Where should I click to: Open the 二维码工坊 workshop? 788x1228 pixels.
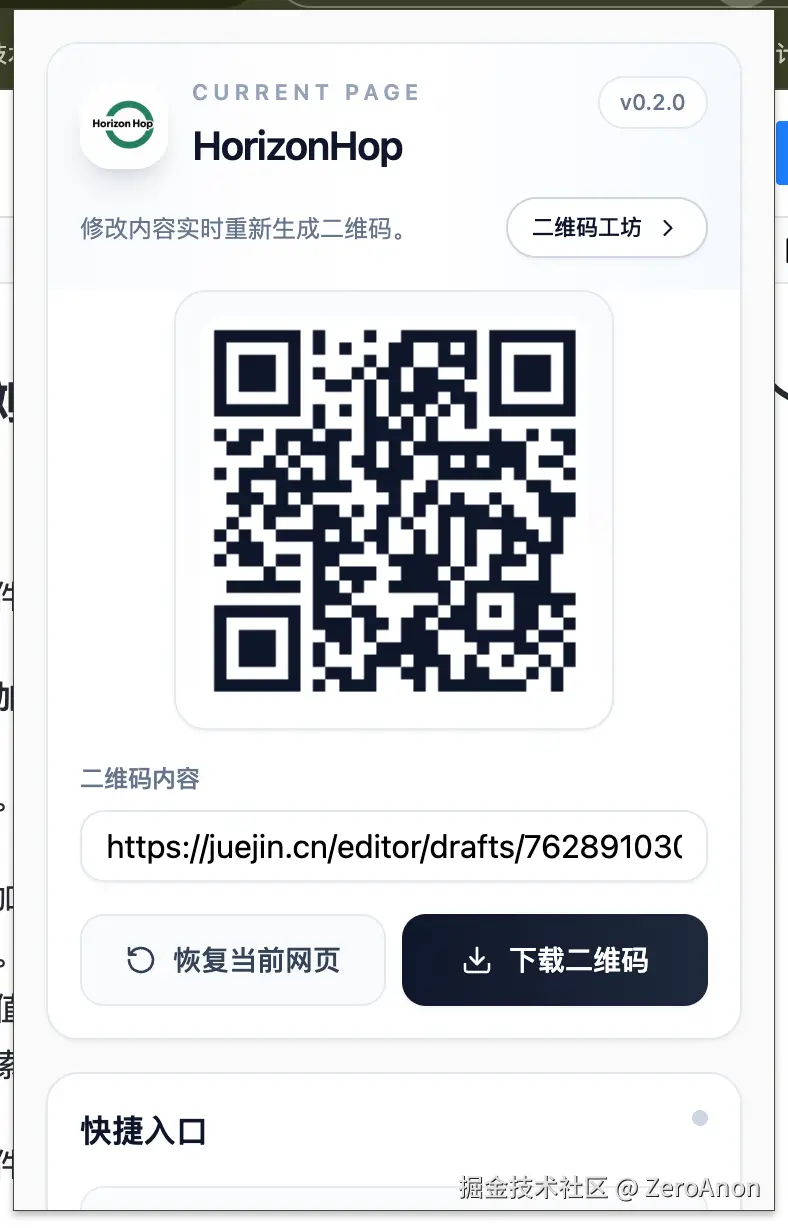point(606,228)
